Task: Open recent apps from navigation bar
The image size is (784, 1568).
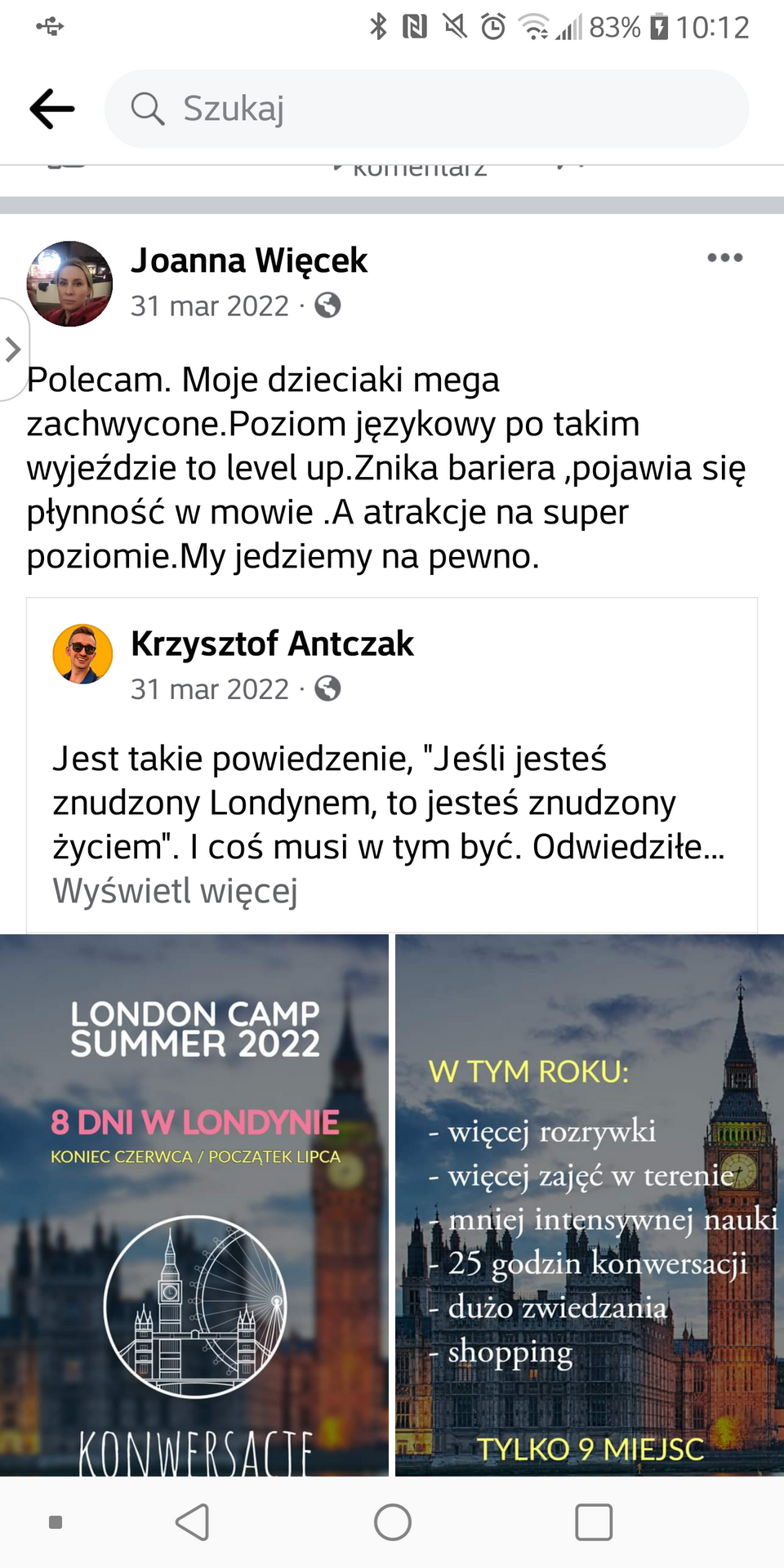Action: [x=594, y=1522]
